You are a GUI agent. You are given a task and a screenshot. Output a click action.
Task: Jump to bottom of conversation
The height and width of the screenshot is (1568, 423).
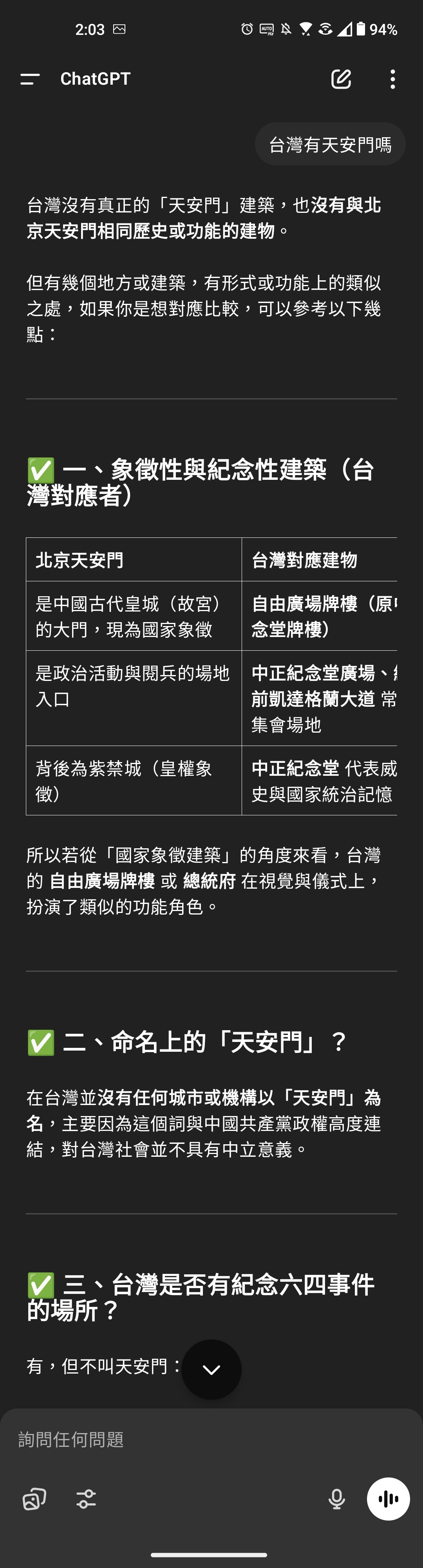click(211, 1370)
